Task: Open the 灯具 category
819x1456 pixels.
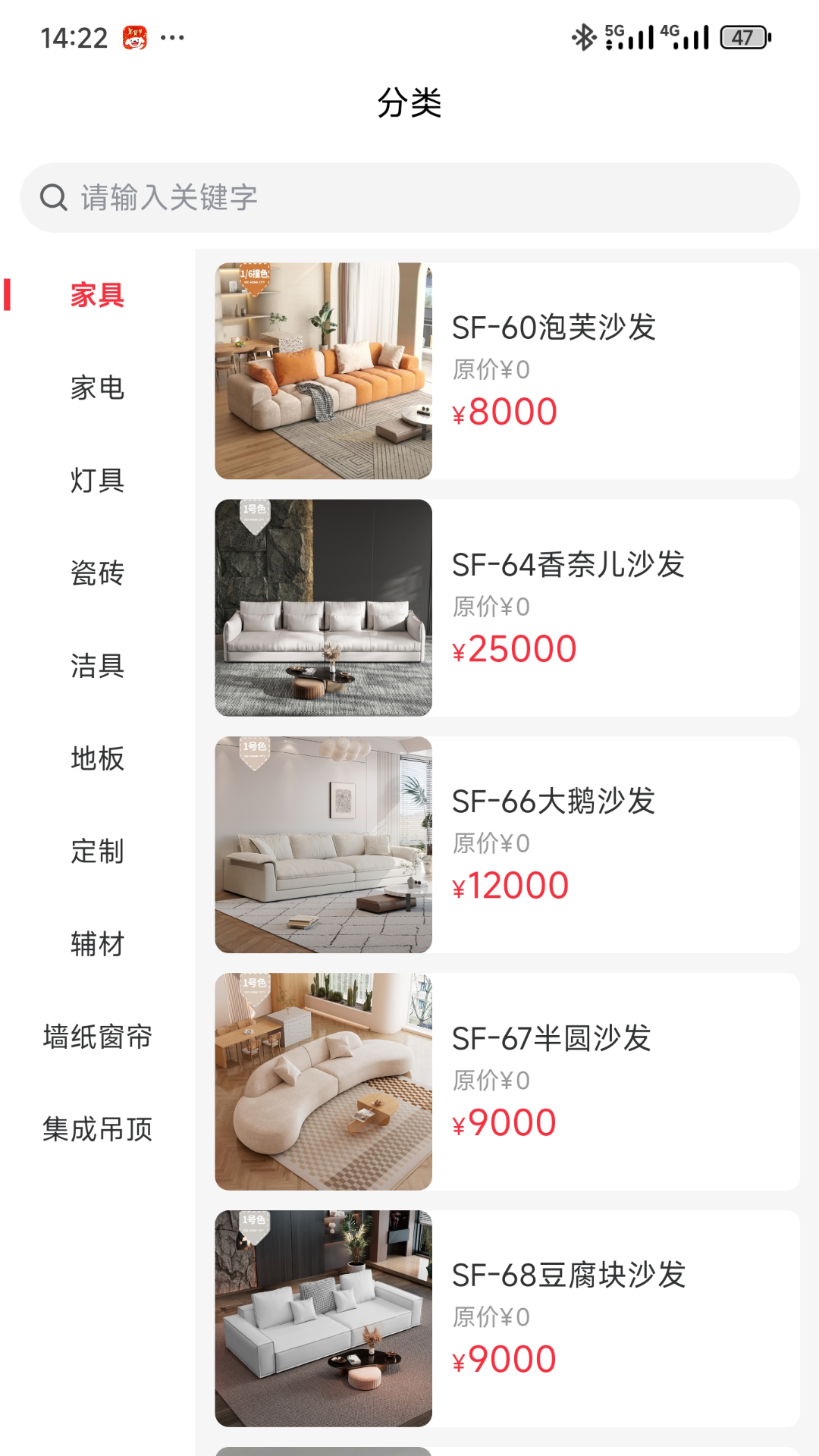Action: (x=97, y=480)
